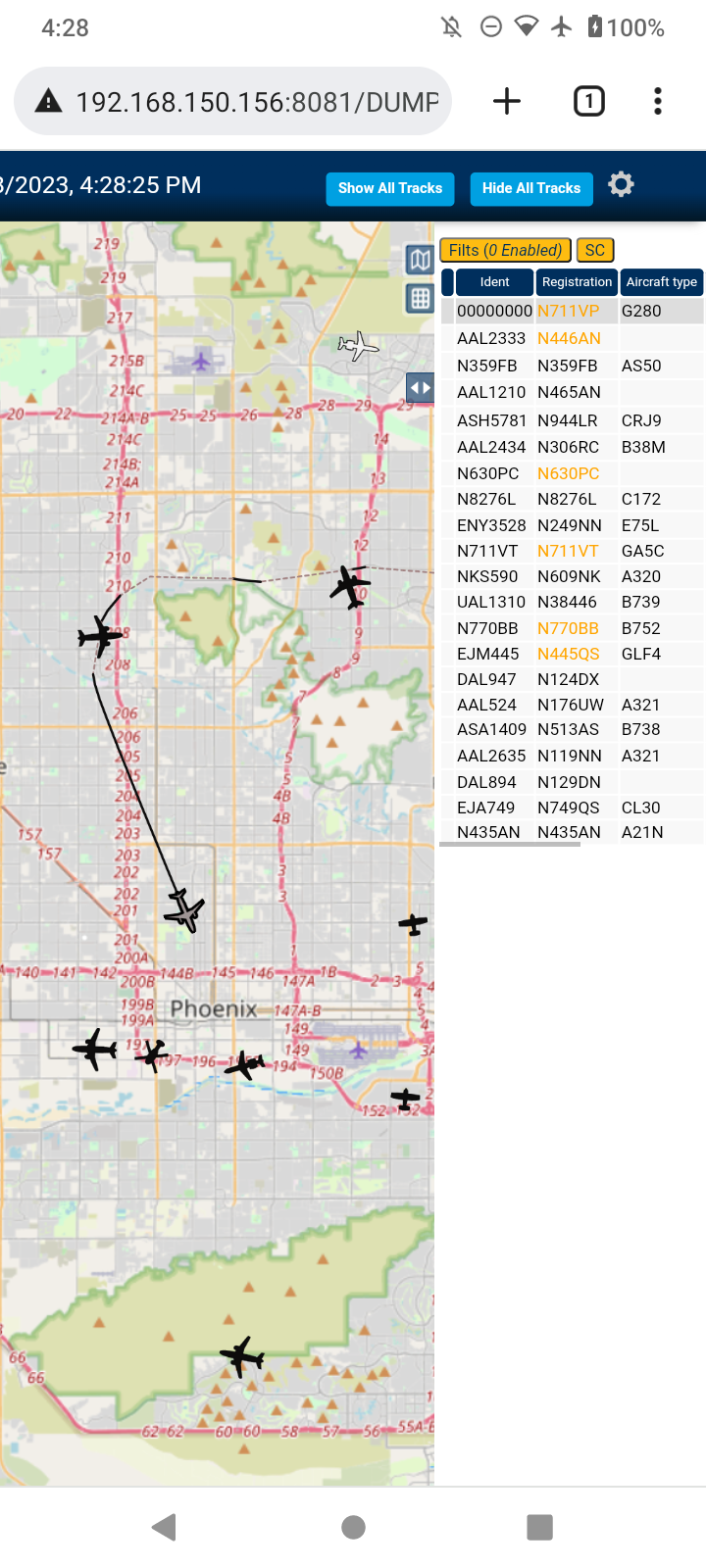Tap the Show All Tracks button

pos(390,188)
